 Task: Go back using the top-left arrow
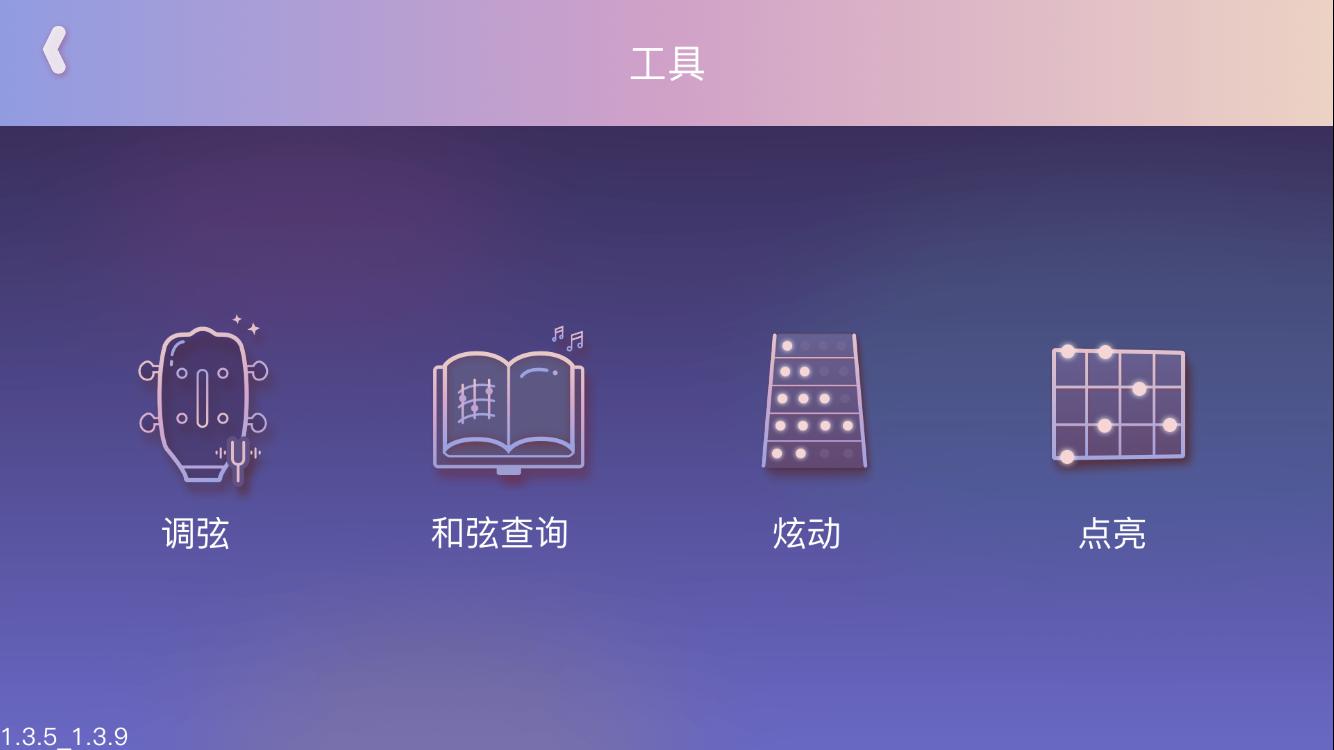pyautogui.click(x=55, y=51)
